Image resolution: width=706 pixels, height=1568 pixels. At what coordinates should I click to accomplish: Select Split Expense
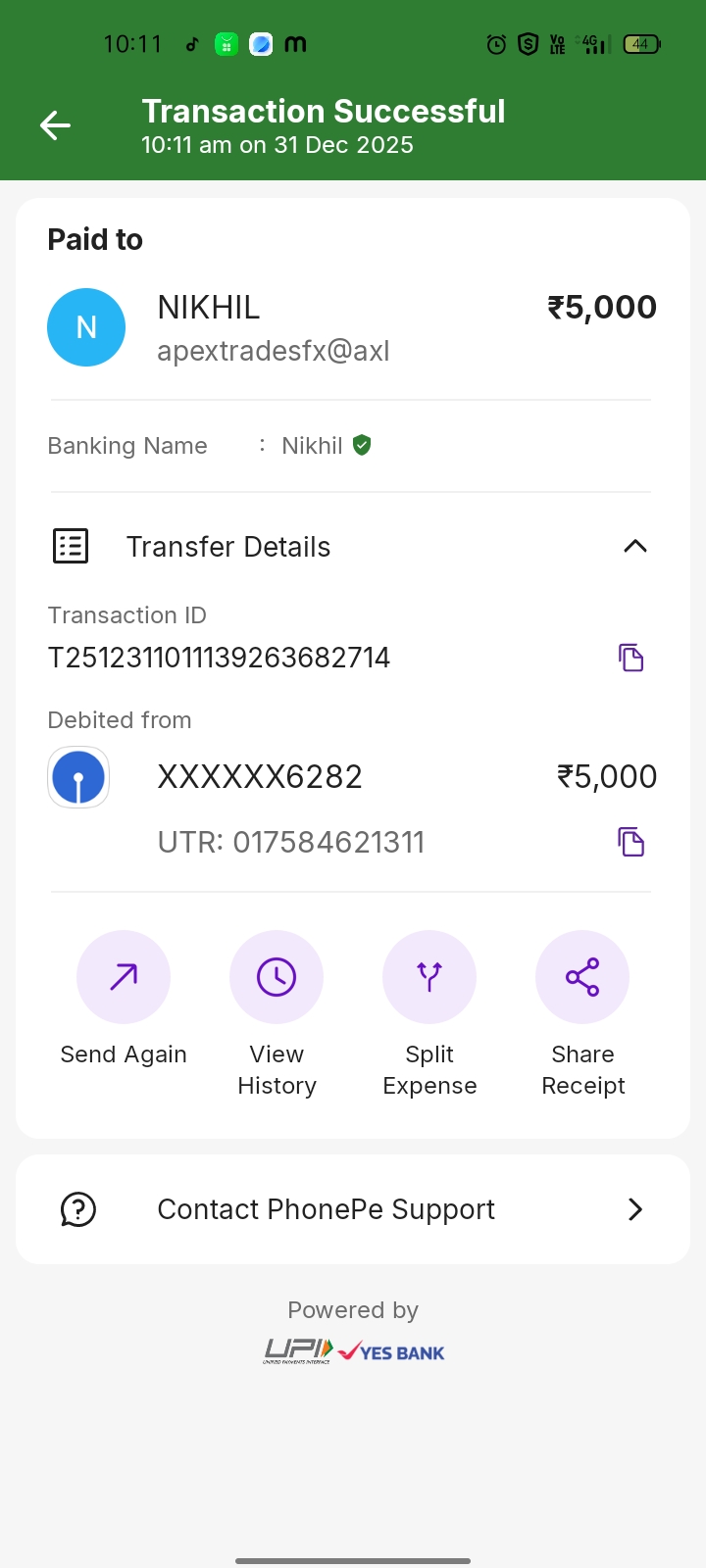click(x=429, y=978)
